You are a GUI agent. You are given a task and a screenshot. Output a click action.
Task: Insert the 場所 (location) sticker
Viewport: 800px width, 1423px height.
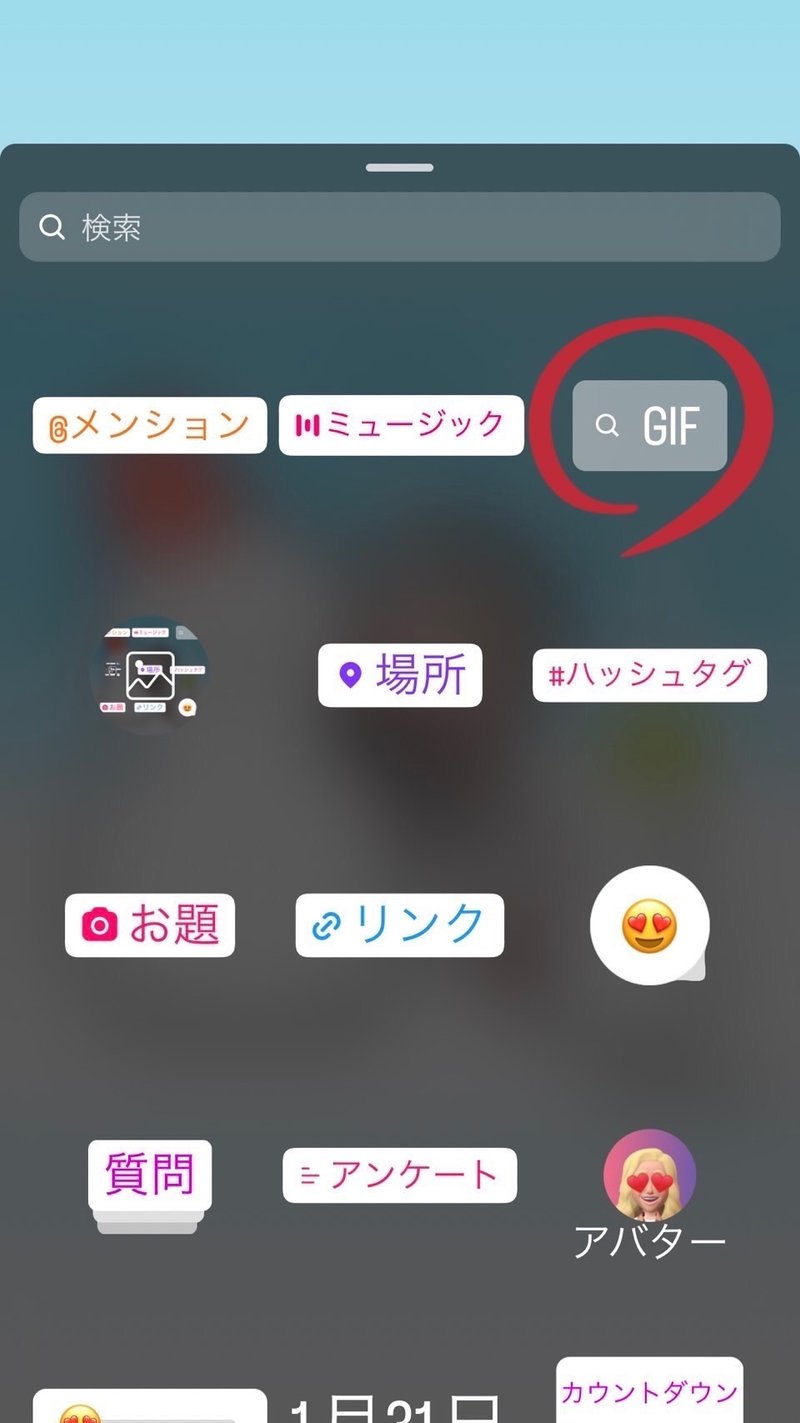399,675
